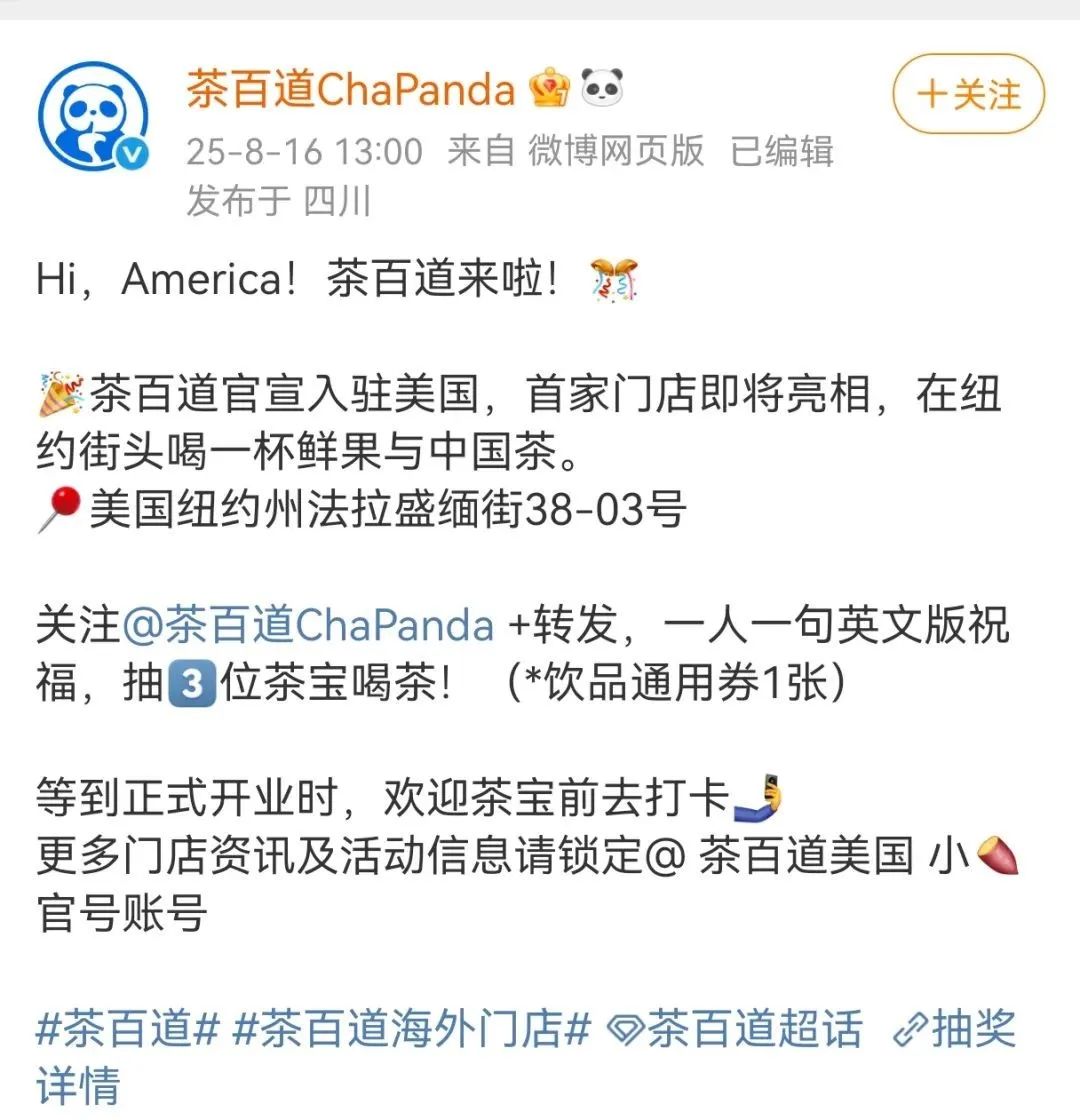Viewport: 1080px width, 1120px height.
Task: Open the #茶百道# hashtag topic
Action: 127,1028
